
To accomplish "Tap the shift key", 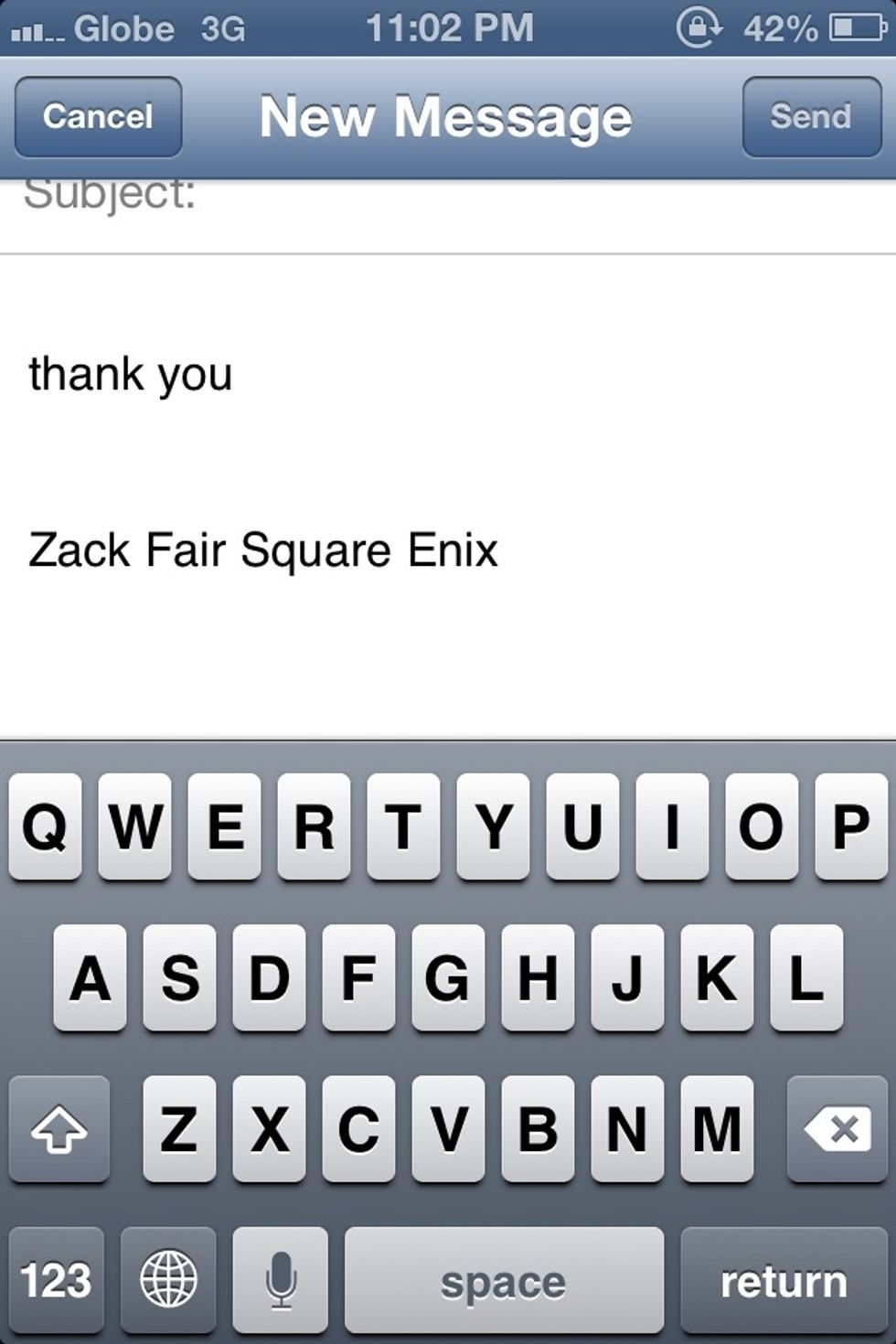I will point(59,1129).
